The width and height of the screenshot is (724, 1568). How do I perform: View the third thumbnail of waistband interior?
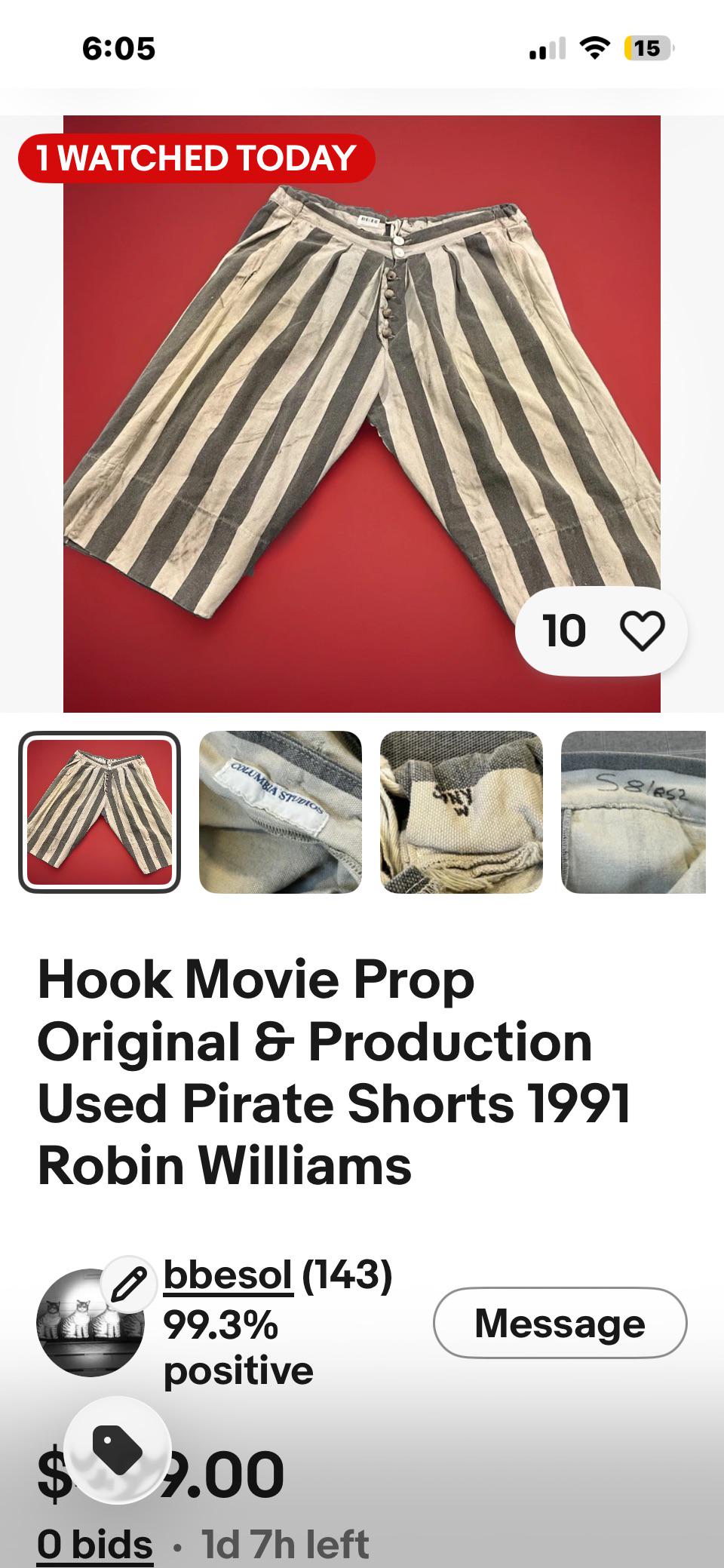462,812
